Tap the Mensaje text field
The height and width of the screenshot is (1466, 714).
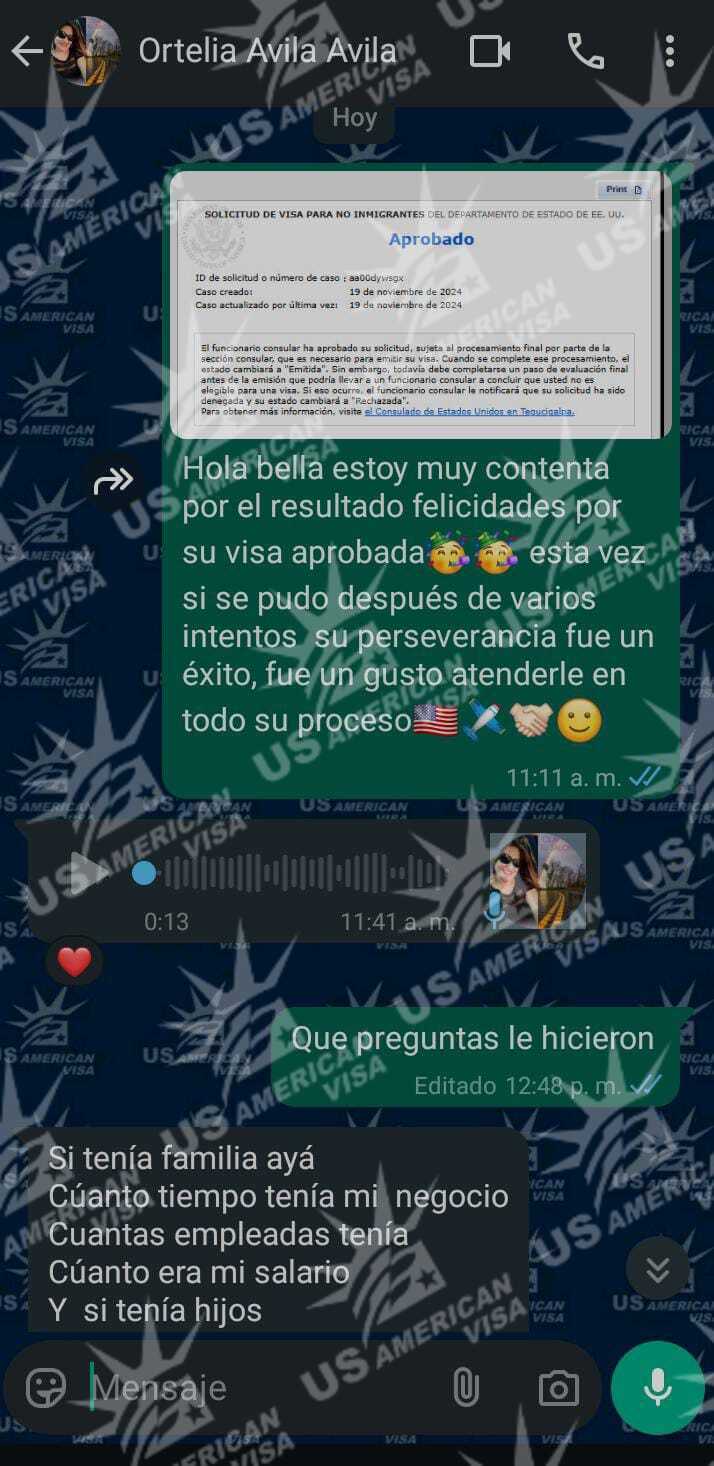260,1388
